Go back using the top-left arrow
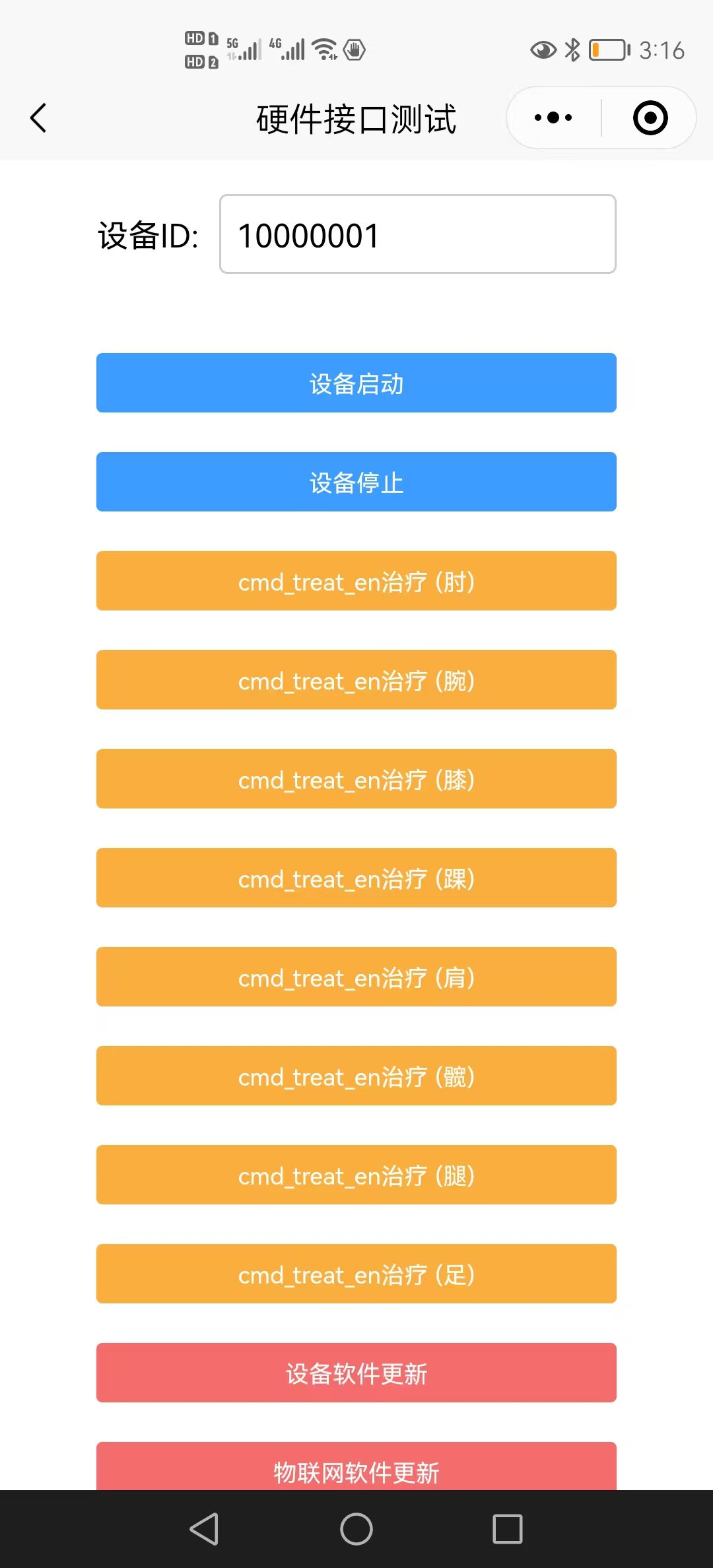The image size is (713, 1568). (39, 118)
